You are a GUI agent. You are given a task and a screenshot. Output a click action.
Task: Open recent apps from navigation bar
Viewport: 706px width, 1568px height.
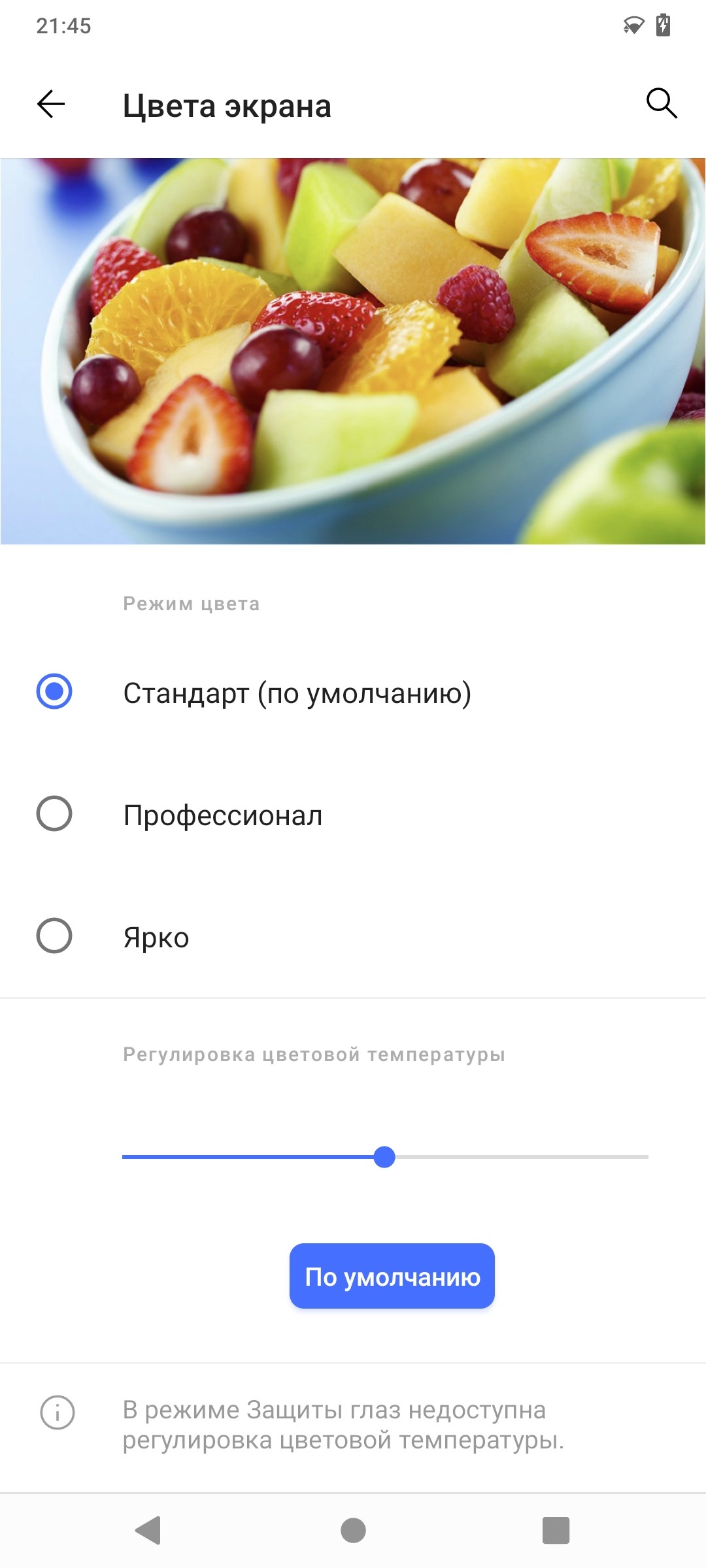click(x=556, y=1530)
